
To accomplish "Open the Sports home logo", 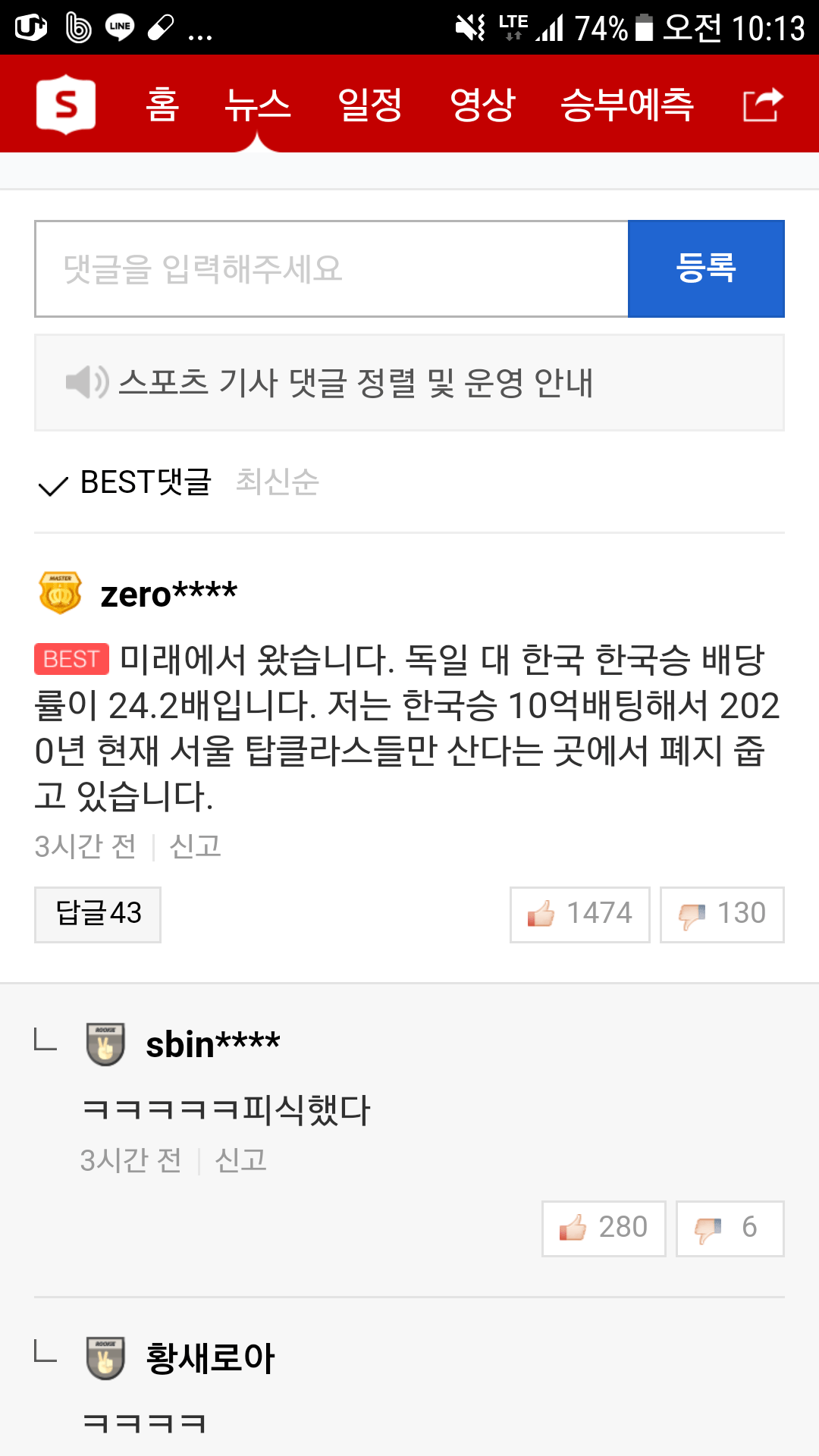I will point(66,105).
